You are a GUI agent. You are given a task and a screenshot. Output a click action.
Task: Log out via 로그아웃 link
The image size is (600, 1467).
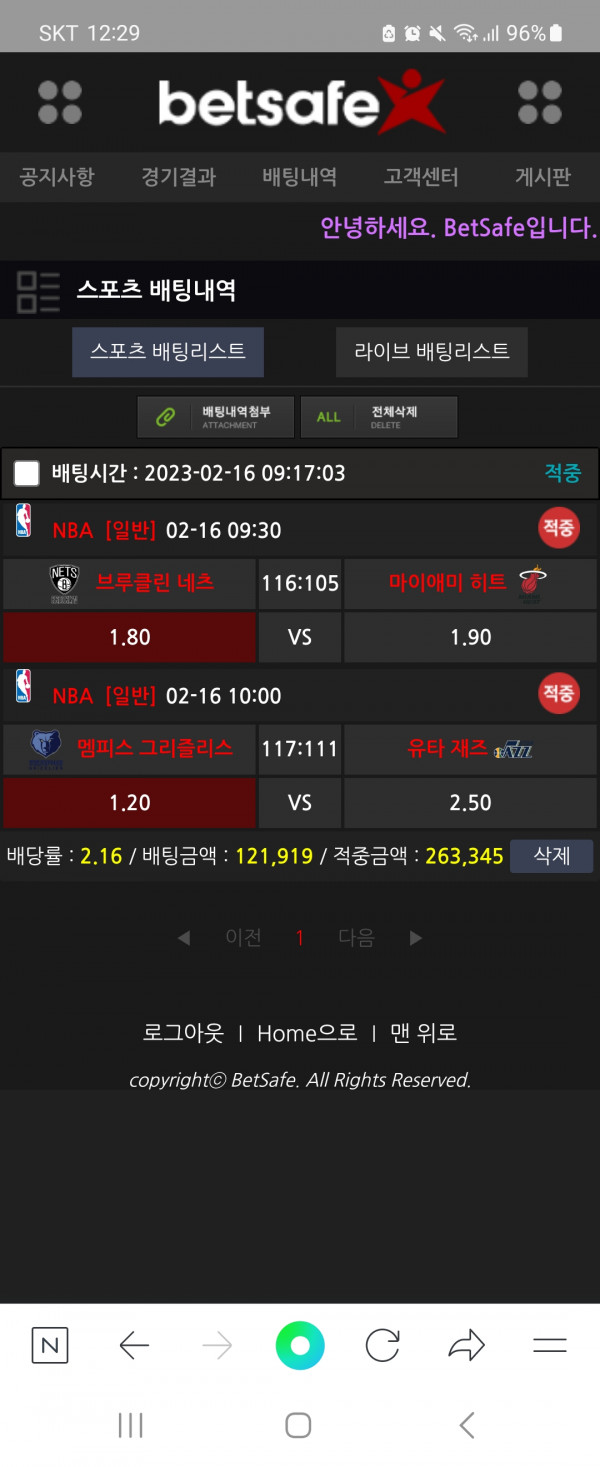pyautogui.click(x=183, y=1034)
